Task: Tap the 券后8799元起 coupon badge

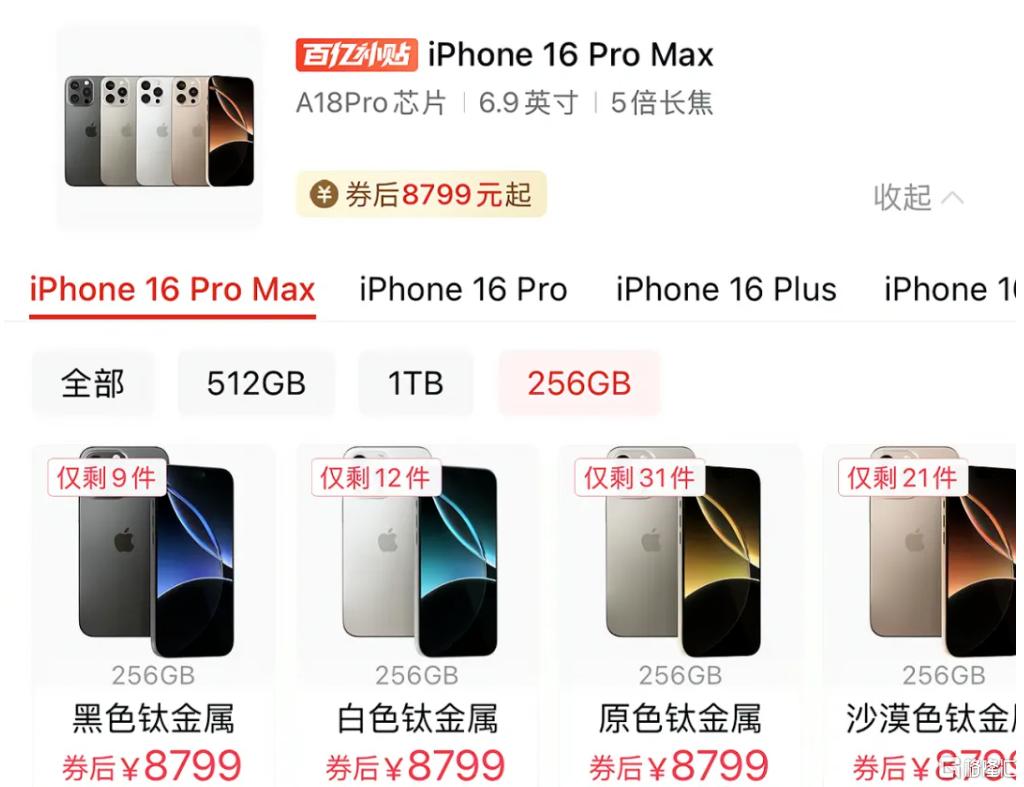Action: 421,194
